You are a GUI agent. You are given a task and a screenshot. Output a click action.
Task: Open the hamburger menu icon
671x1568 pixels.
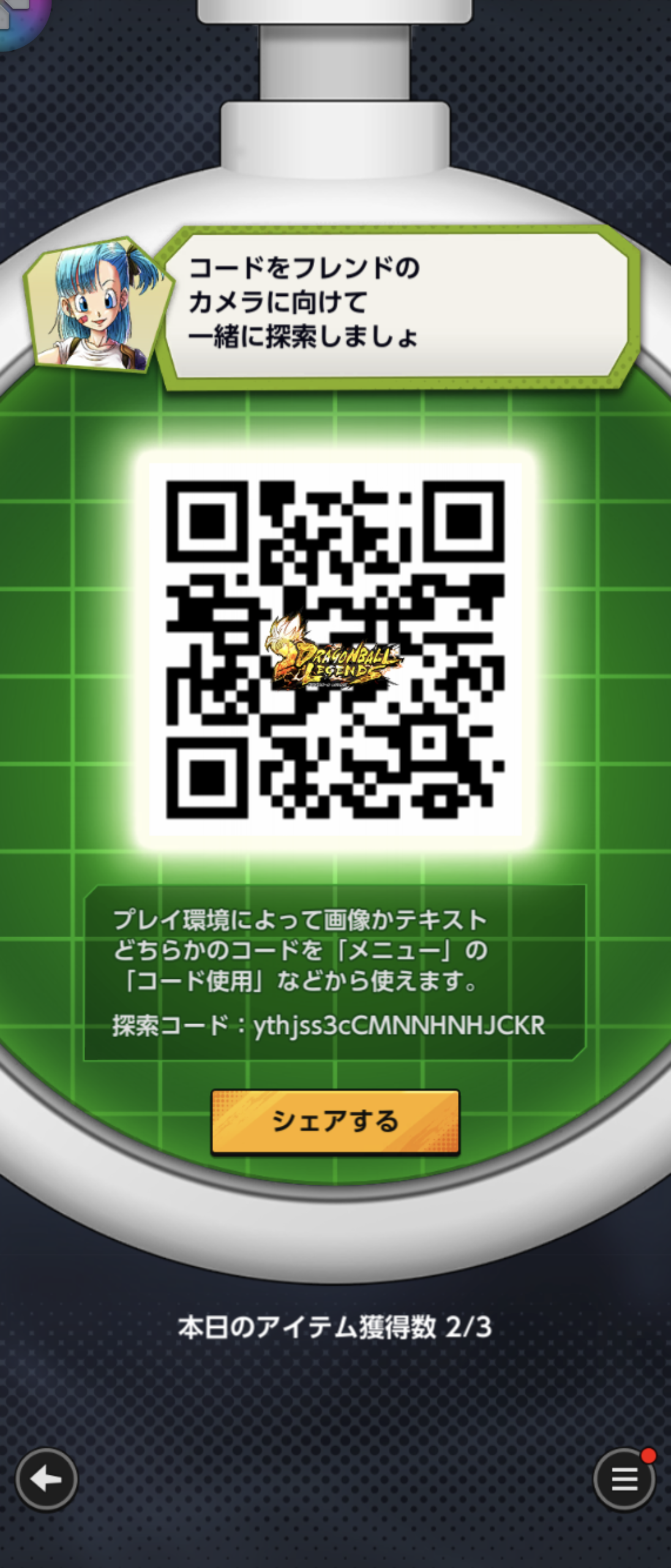(x=624, y=1480)
